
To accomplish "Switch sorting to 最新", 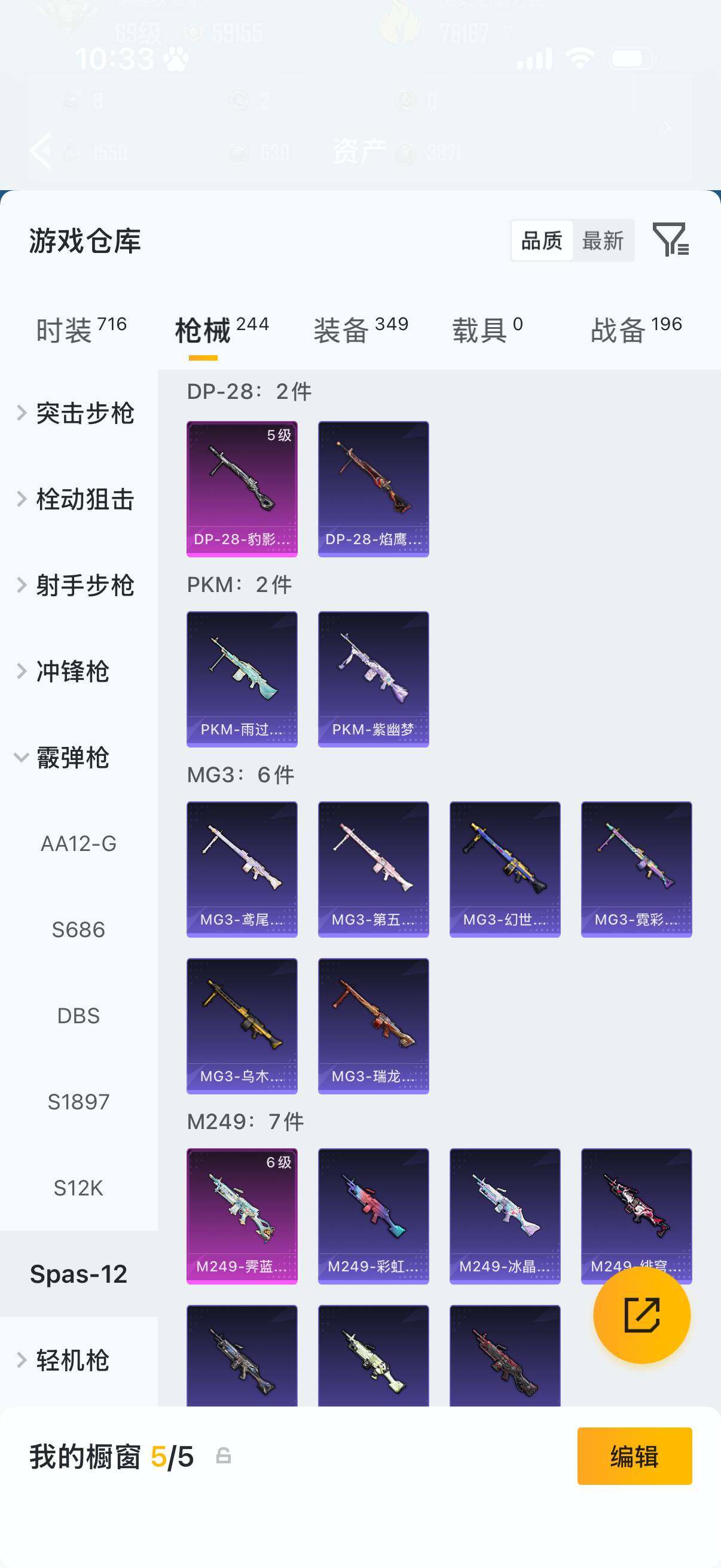I will tap(604, 241).
